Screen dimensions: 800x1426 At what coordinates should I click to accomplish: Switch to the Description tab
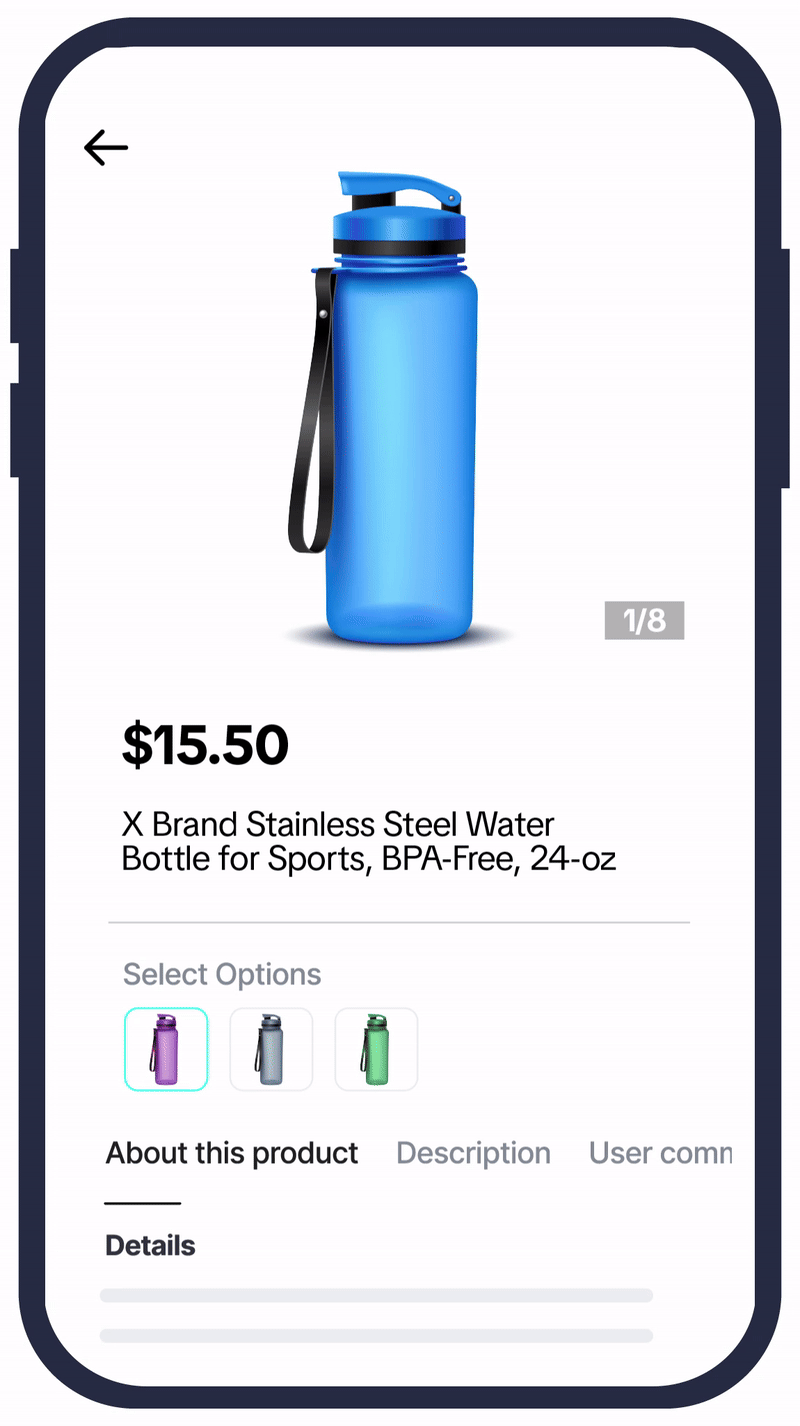[473, 1153]
